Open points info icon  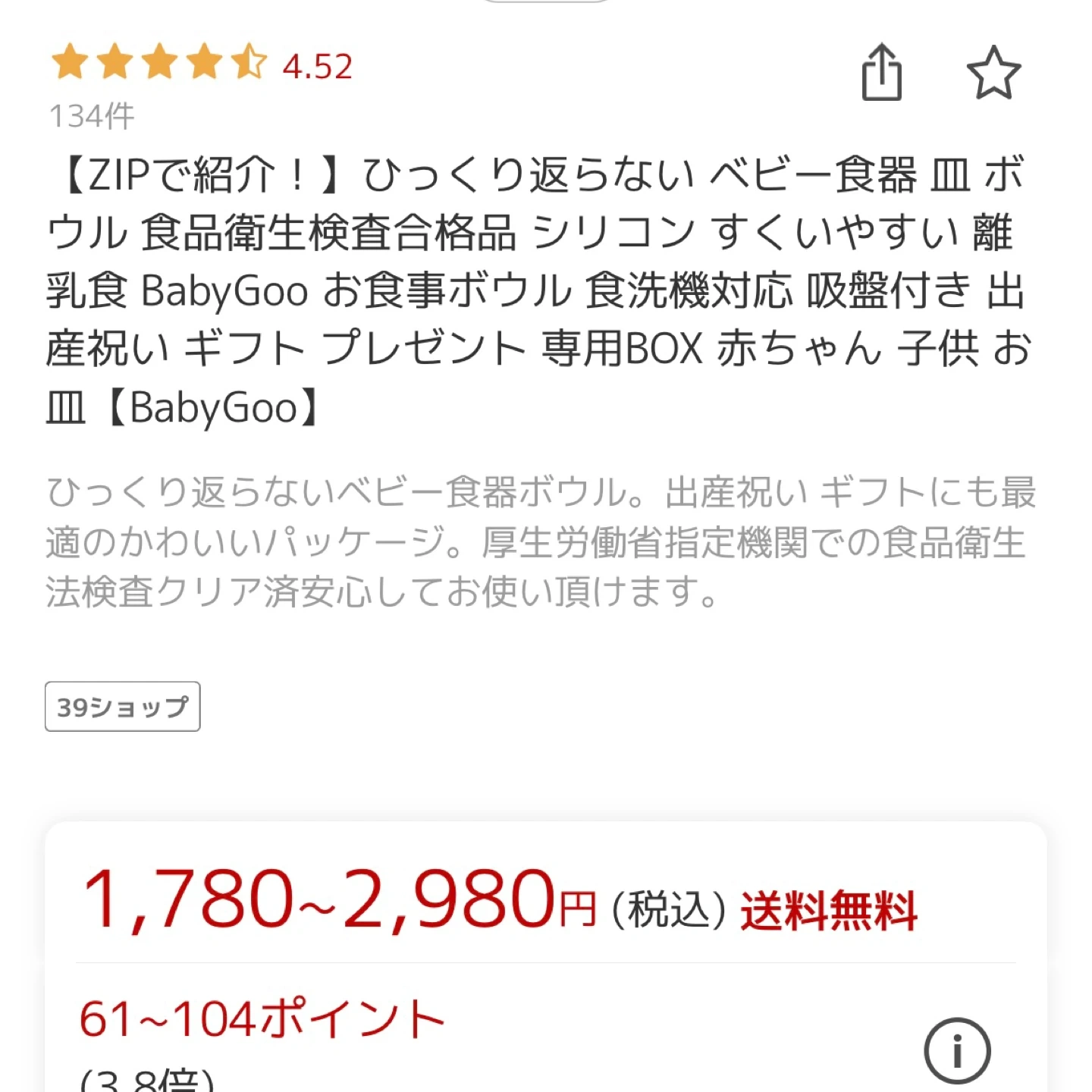click(957, 1051)
